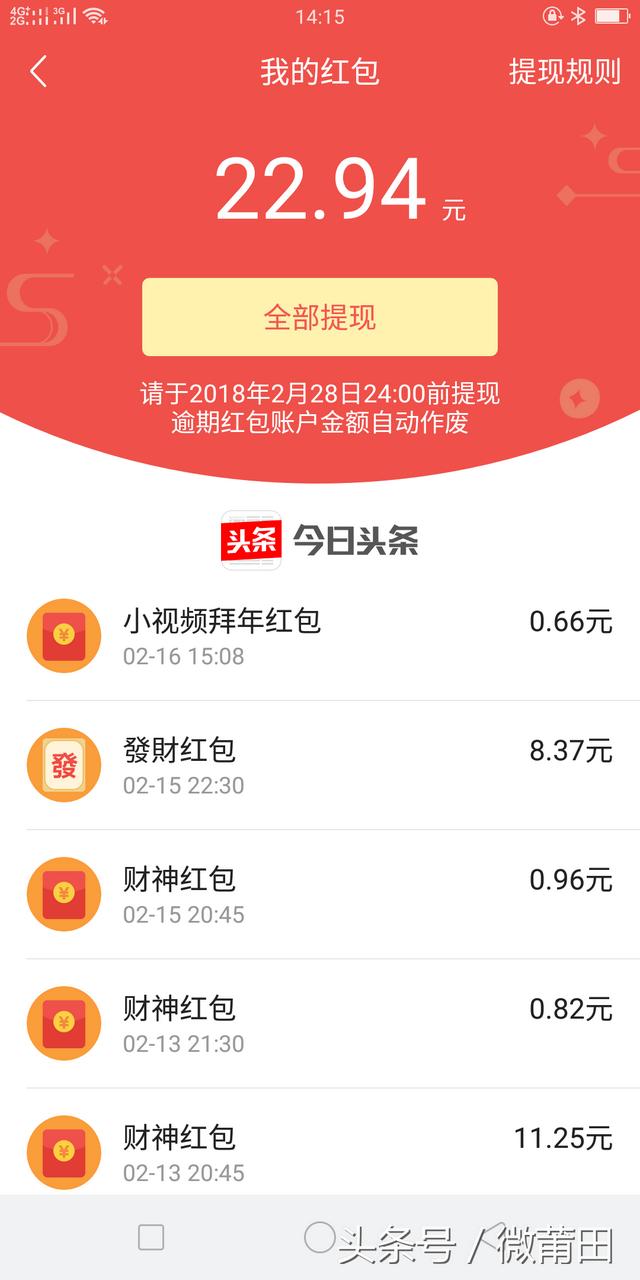Open the 提现规则 withdrawal rules
The image size is (640, 1280).
coord(565,72)
